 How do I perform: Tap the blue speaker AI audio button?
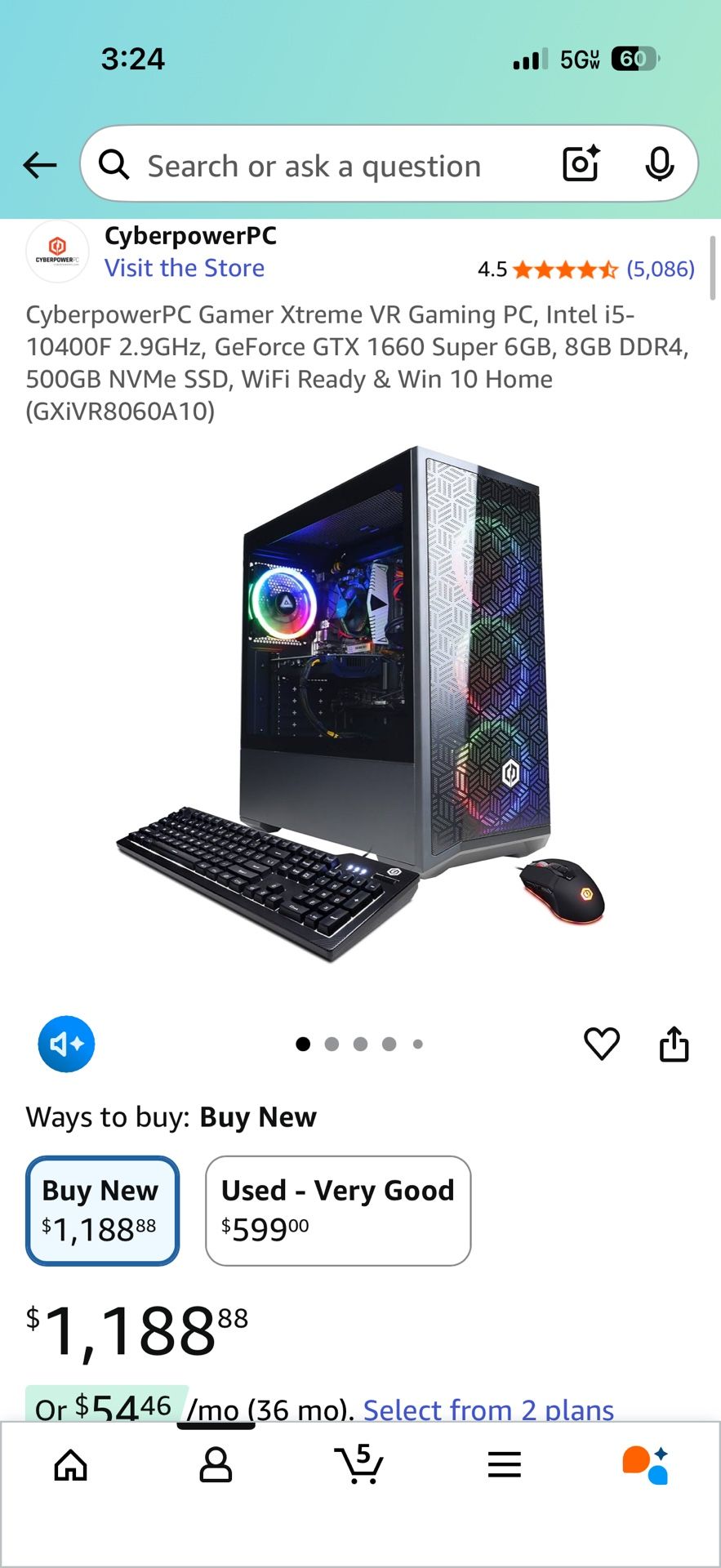[x=66, y=1044]
